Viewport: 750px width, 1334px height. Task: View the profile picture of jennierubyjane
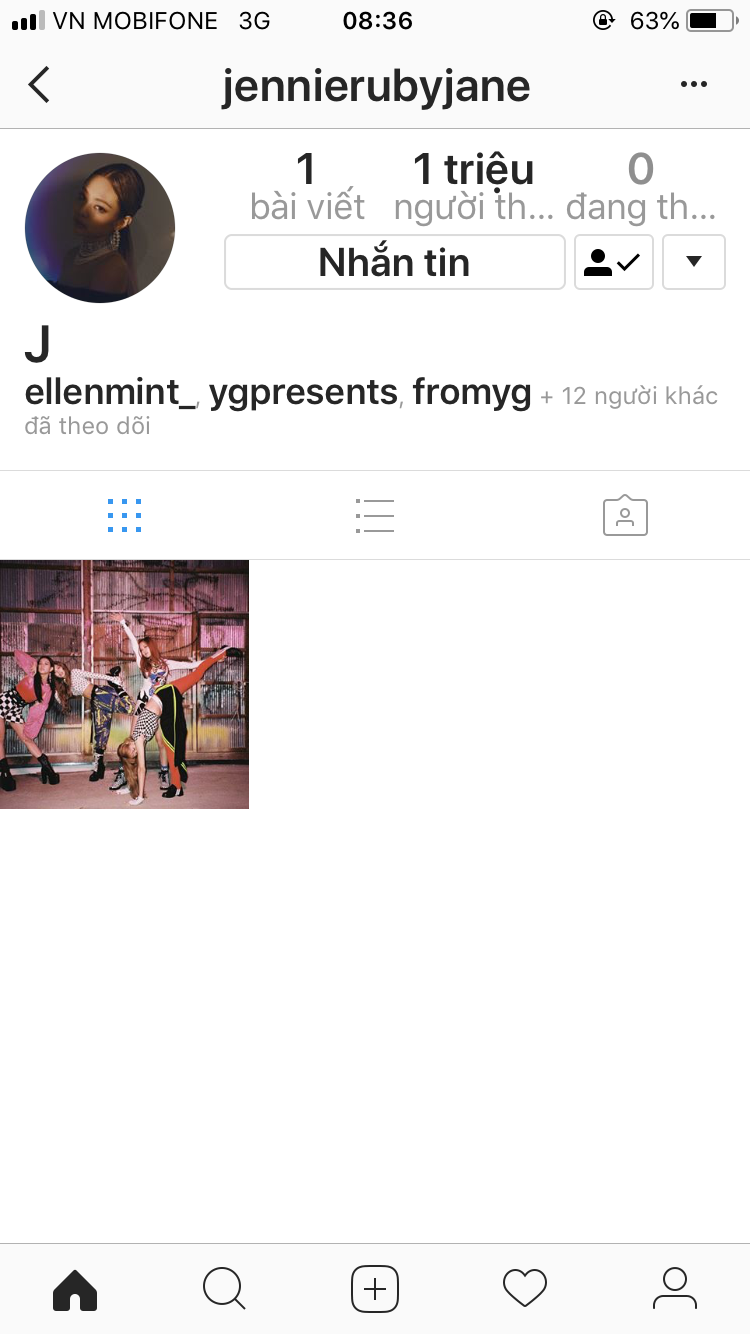pyautogui.click(x=100, y=228)
